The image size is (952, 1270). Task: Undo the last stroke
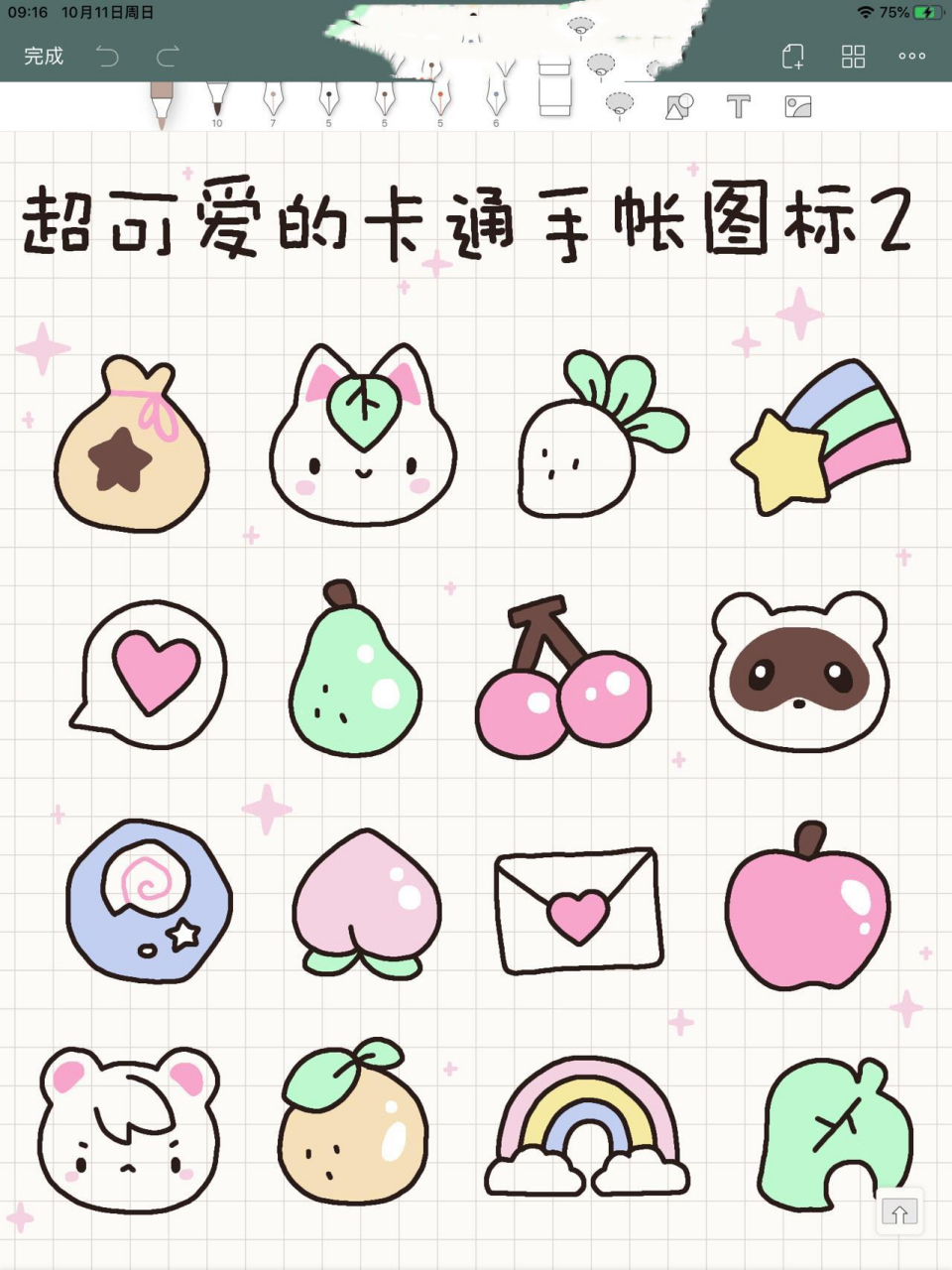[109, 58]
